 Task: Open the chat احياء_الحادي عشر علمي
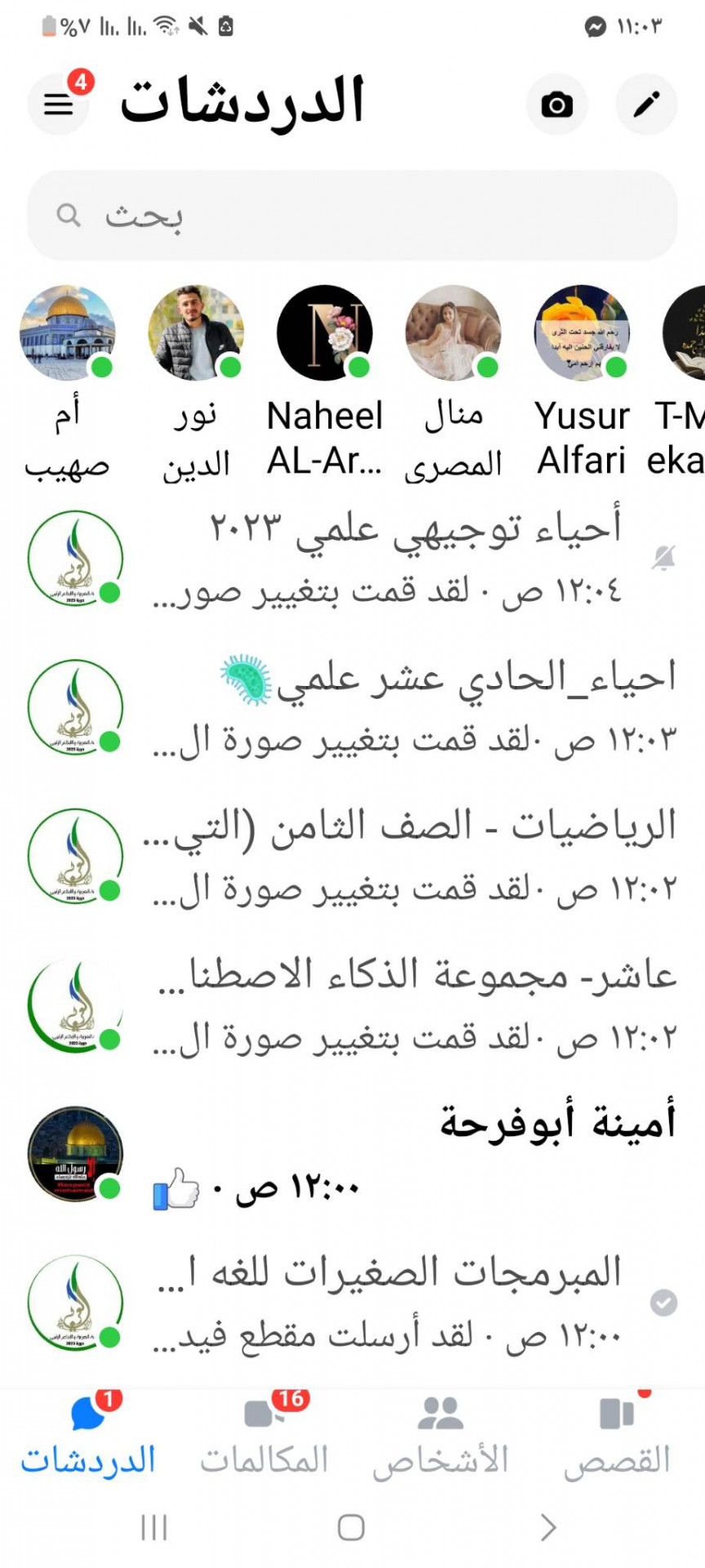pyautogui.click(x=352, y=707)
